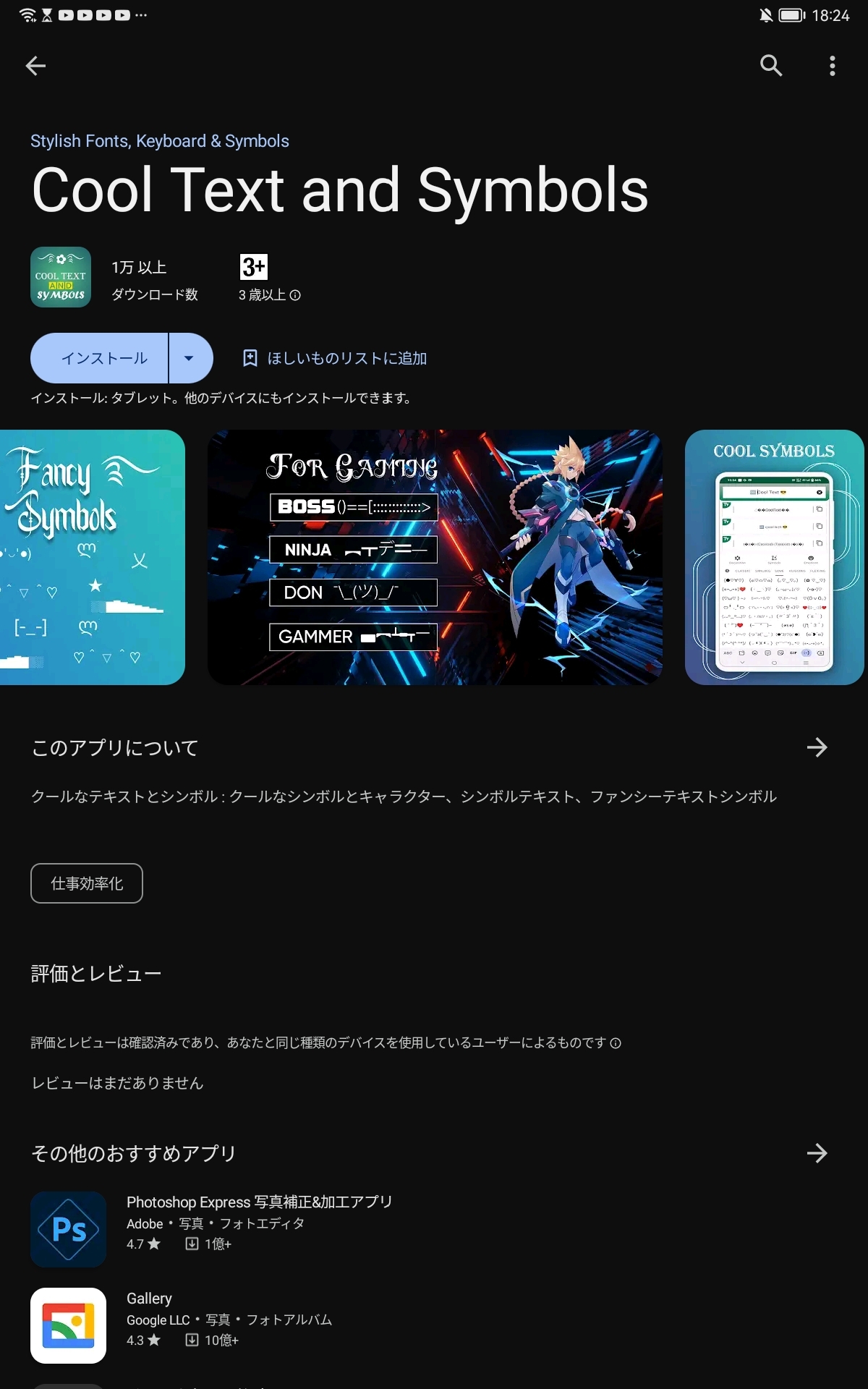Add app via ほしいものリストに追加

[334, 358]
